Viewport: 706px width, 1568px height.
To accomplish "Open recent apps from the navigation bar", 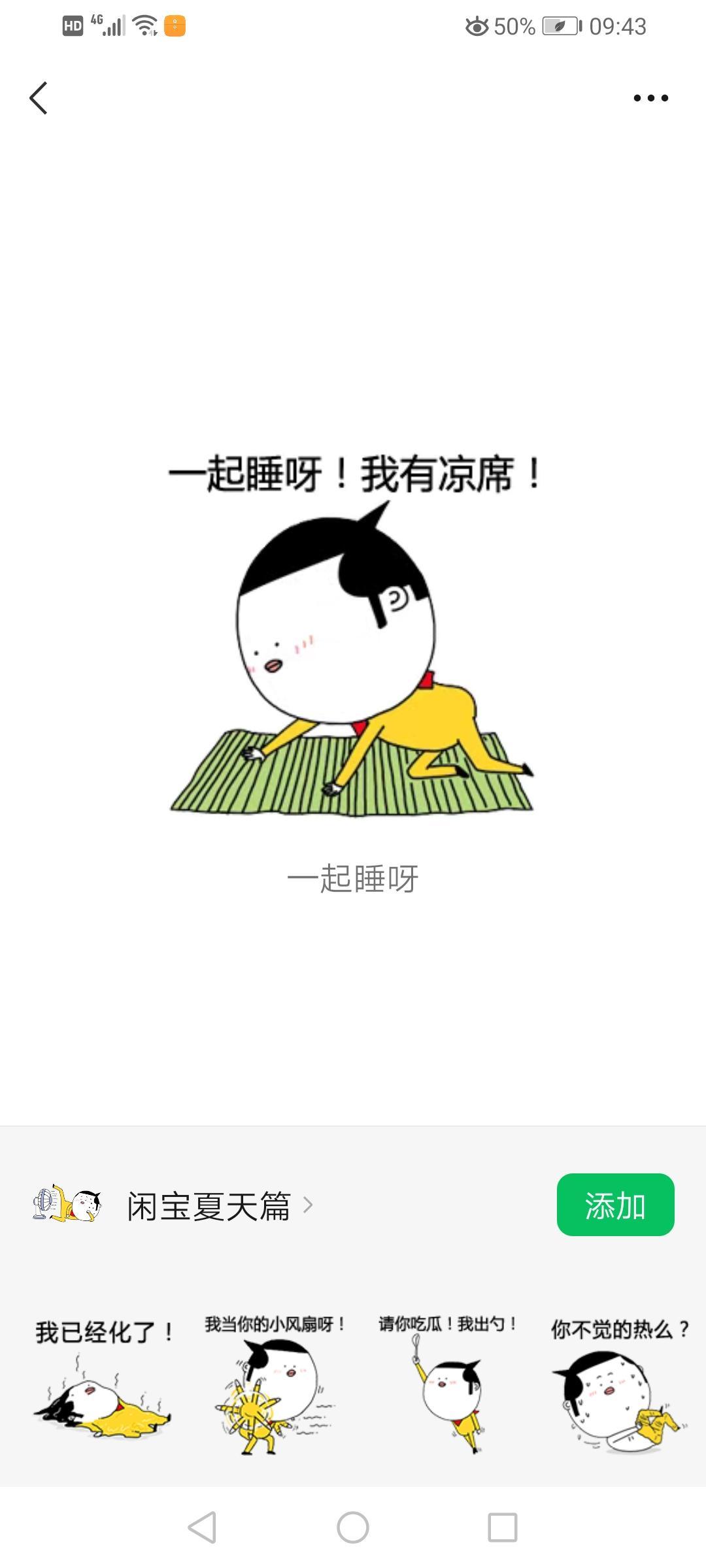I will click(x=503, y=1527).
